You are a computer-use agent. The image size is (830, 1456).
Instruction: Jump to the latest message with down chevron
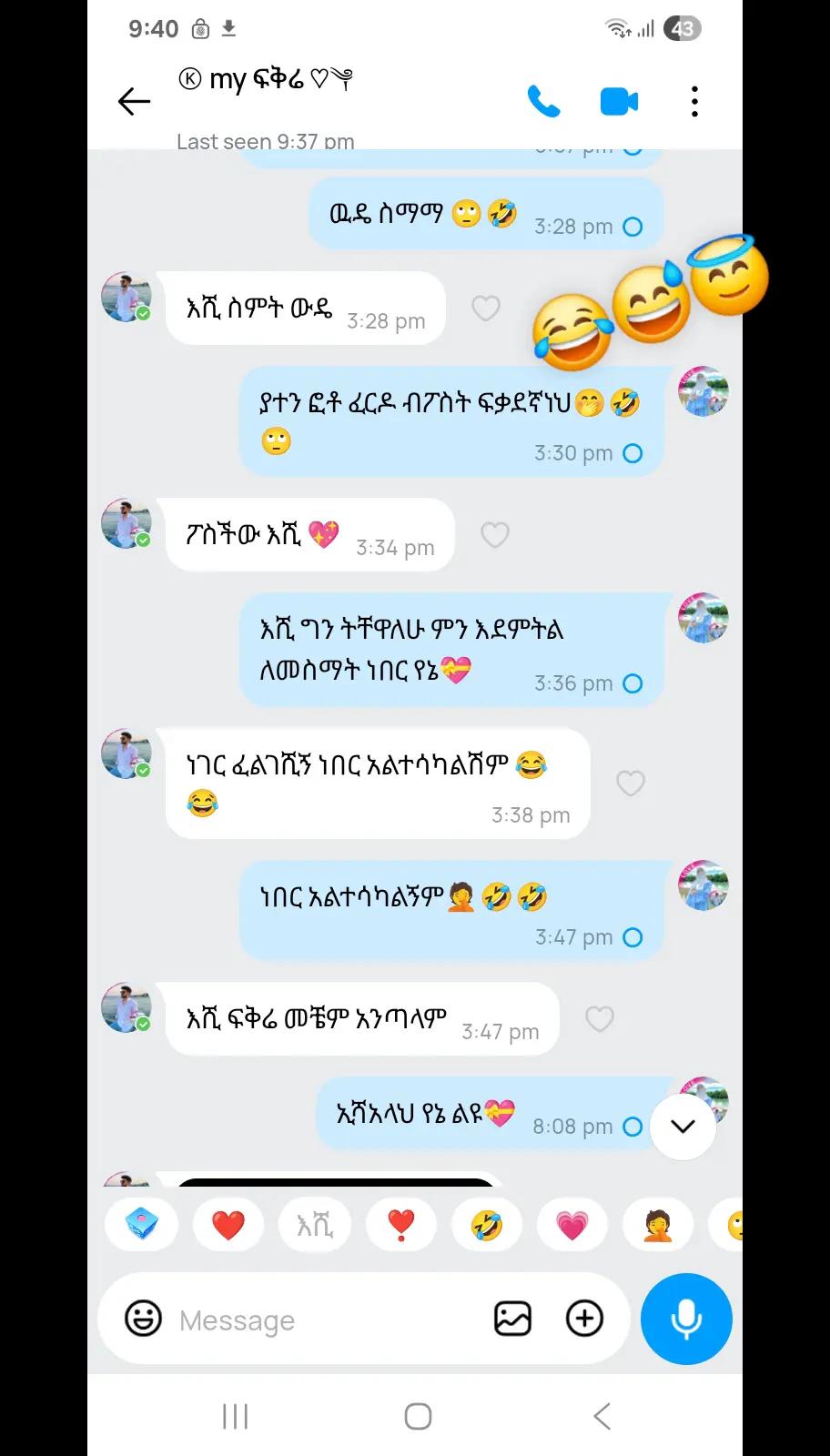click(x=683, y=1127)
